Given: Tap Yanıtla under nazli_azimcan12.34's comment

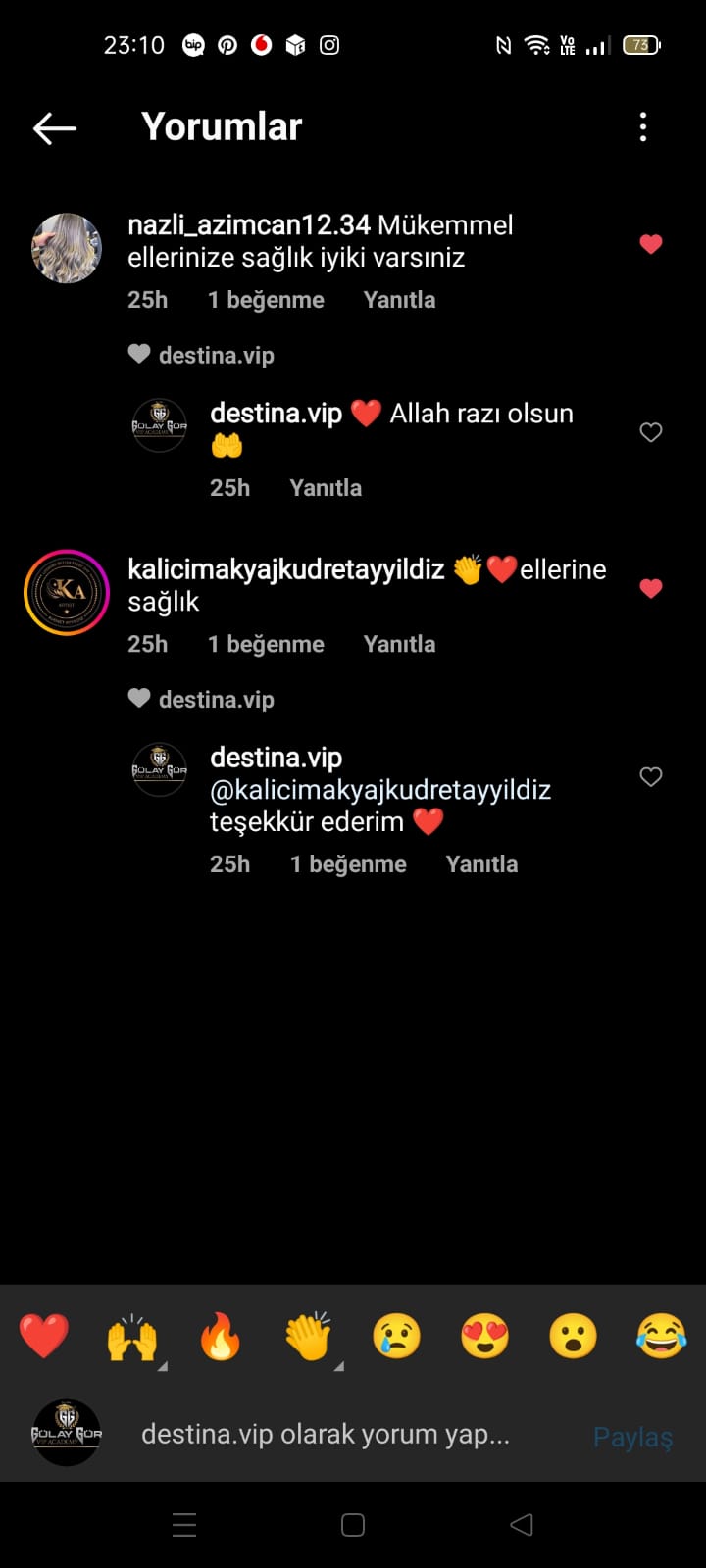Looking at the screenshot, I should (x=399, y=300).
